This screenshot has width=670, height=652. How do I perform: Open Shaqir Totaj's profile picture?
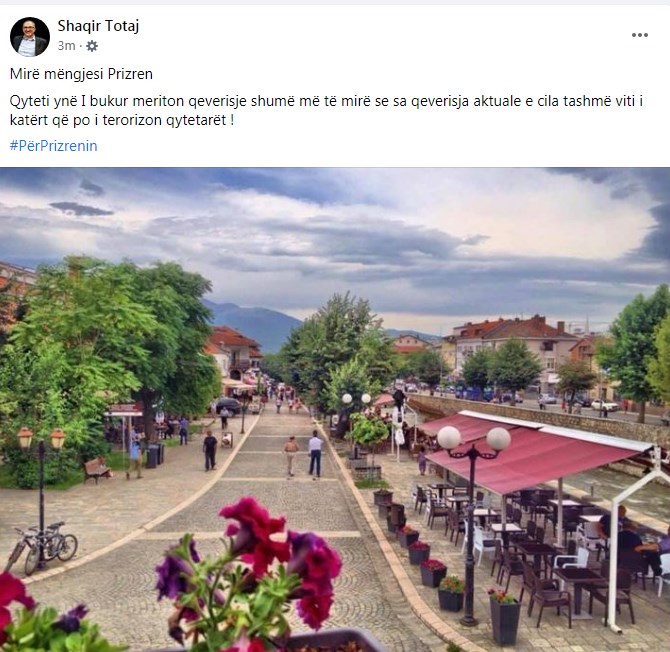30,36
